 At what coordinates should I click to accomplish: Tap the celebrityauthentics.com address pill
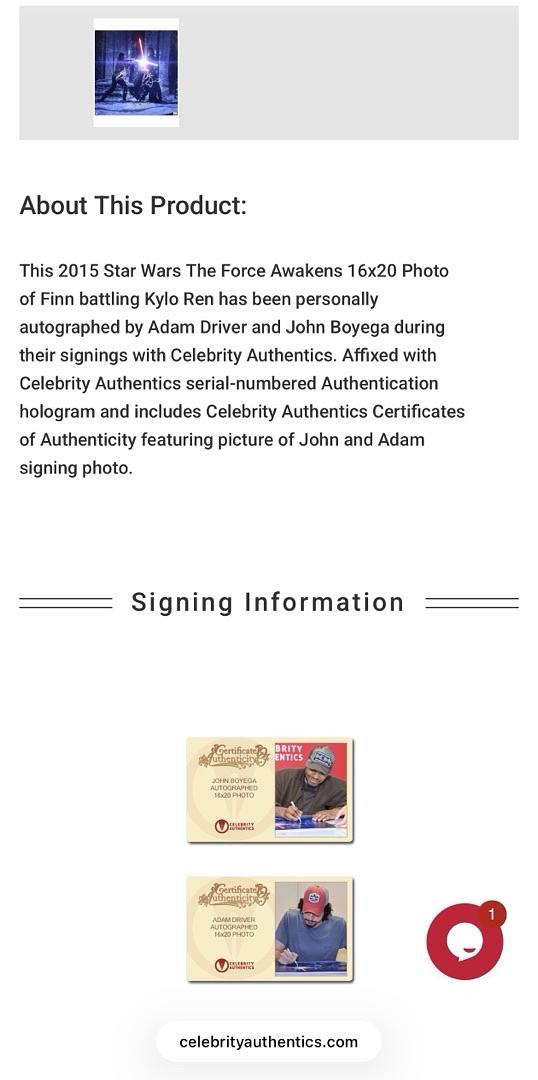[269, 1041]
